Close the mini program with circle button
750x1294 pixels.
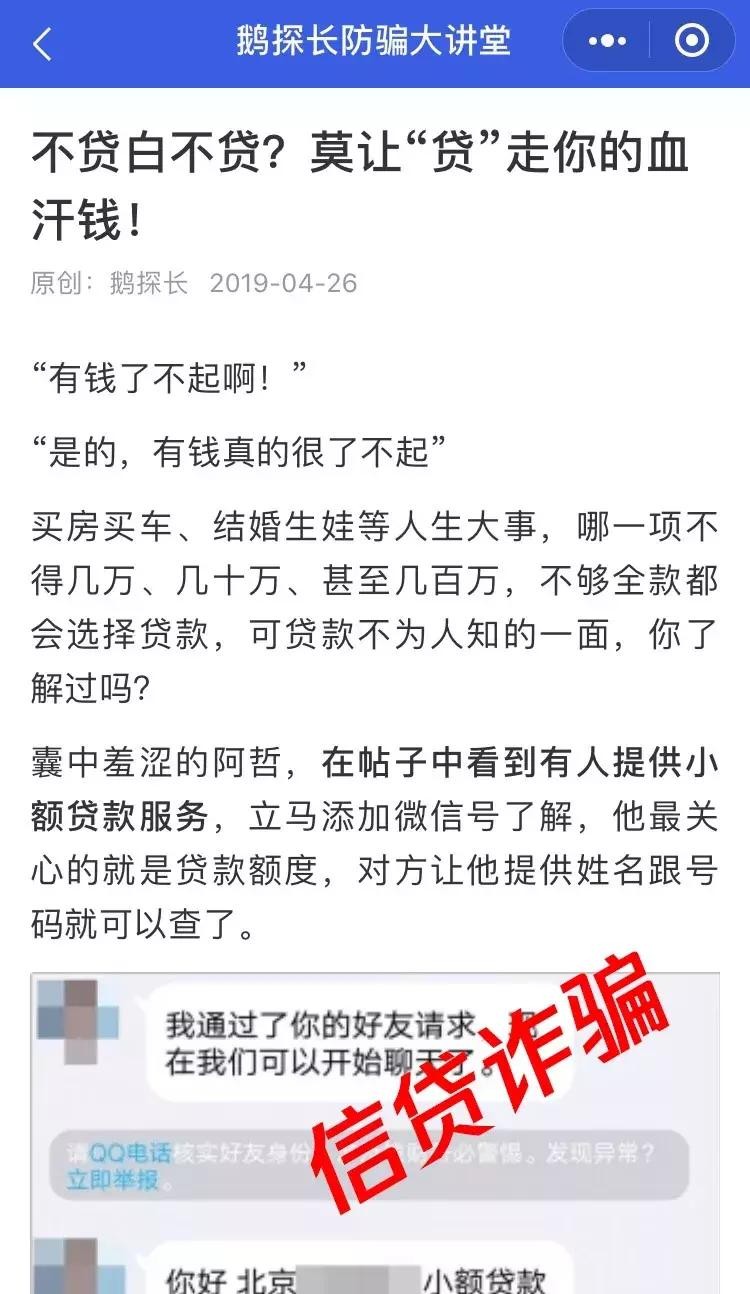pyautogui.click(x=692, y=42)
